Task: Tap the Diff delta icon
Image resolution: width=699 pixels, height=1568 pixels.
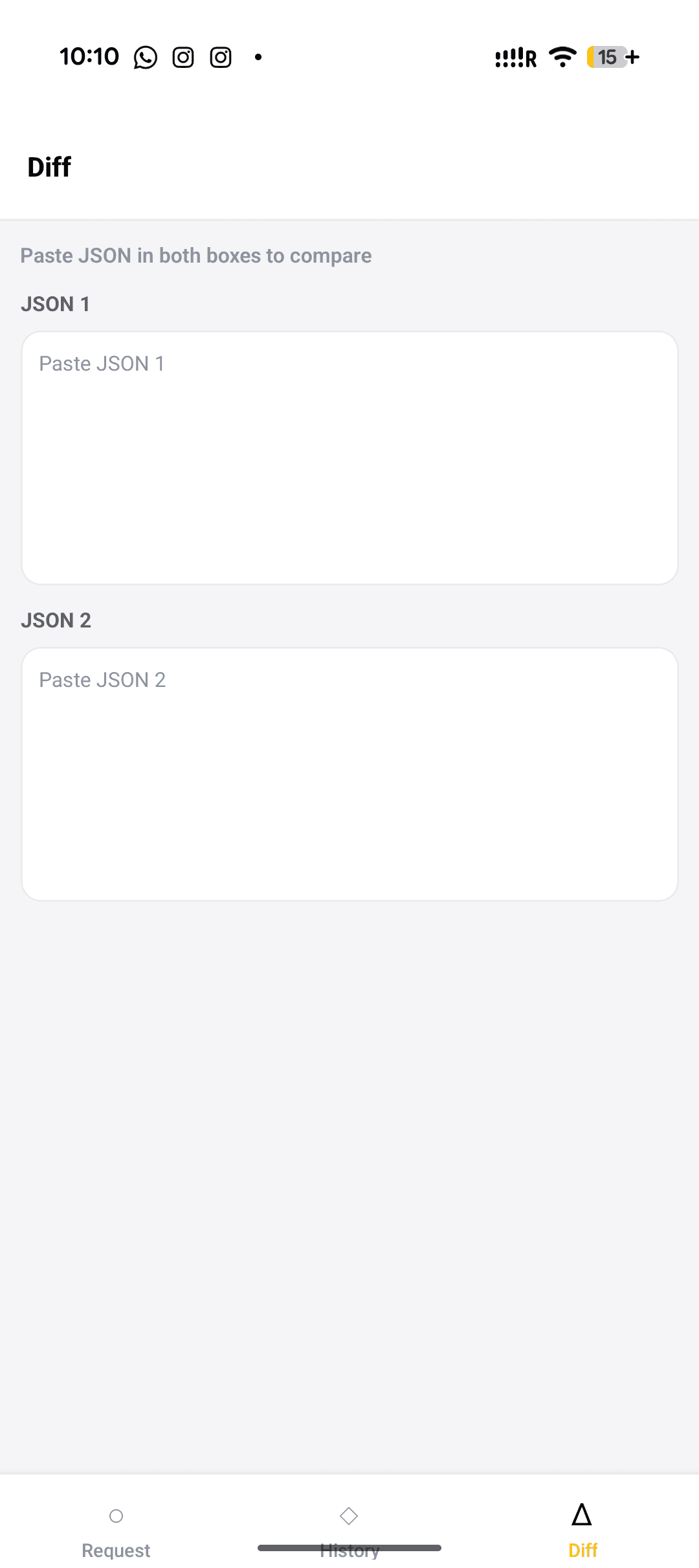Action: click(582, 1514)
